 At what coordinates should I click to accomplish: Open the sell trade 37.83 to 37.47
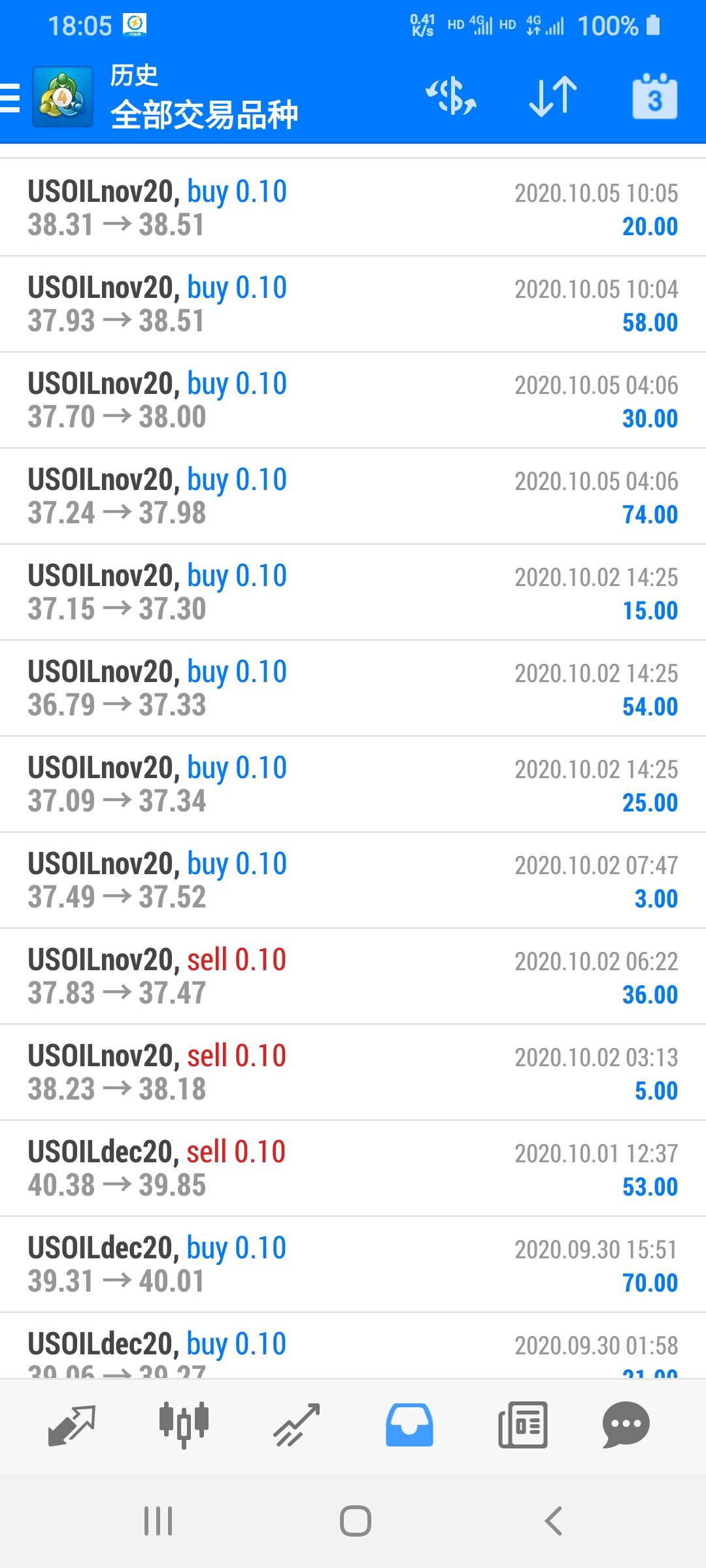click(x=353, y=976)
